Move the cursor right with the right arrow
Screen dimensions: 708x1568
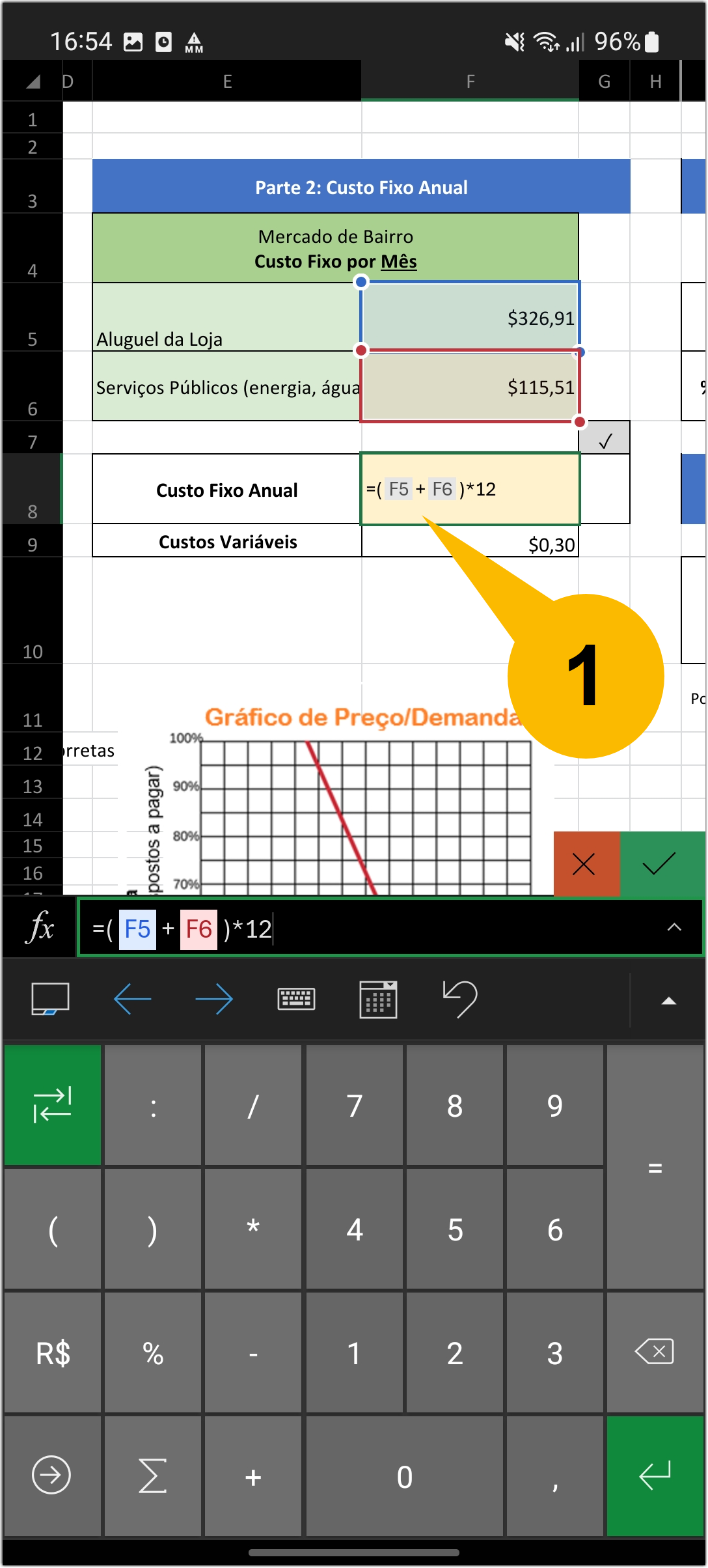(x=214, y=999)
